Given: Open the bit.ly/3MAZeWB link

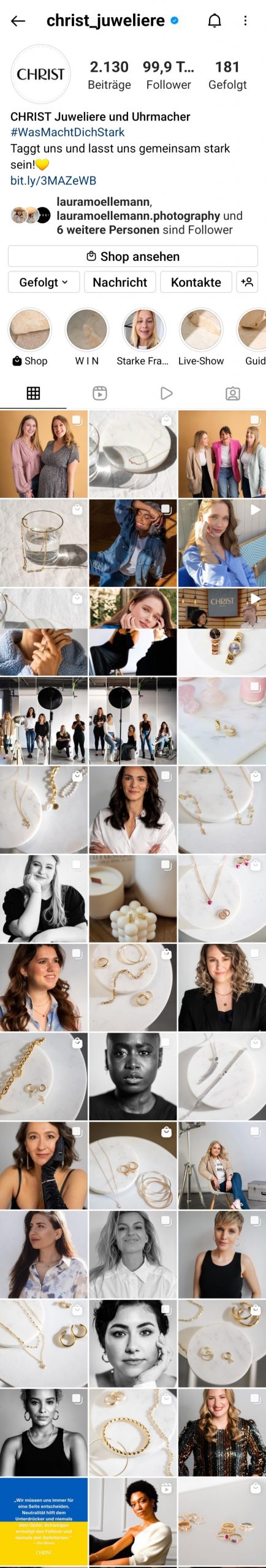Looking at the screenshot, I should click(x=53, y=181).
